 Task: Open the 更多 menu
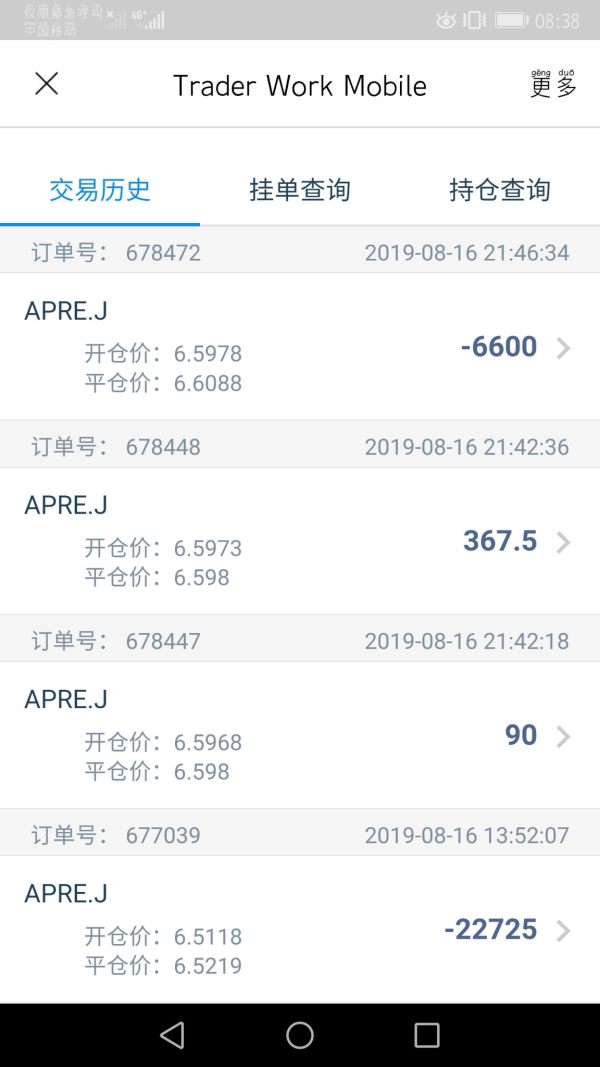pyautogui.click(x=553, y=85)
